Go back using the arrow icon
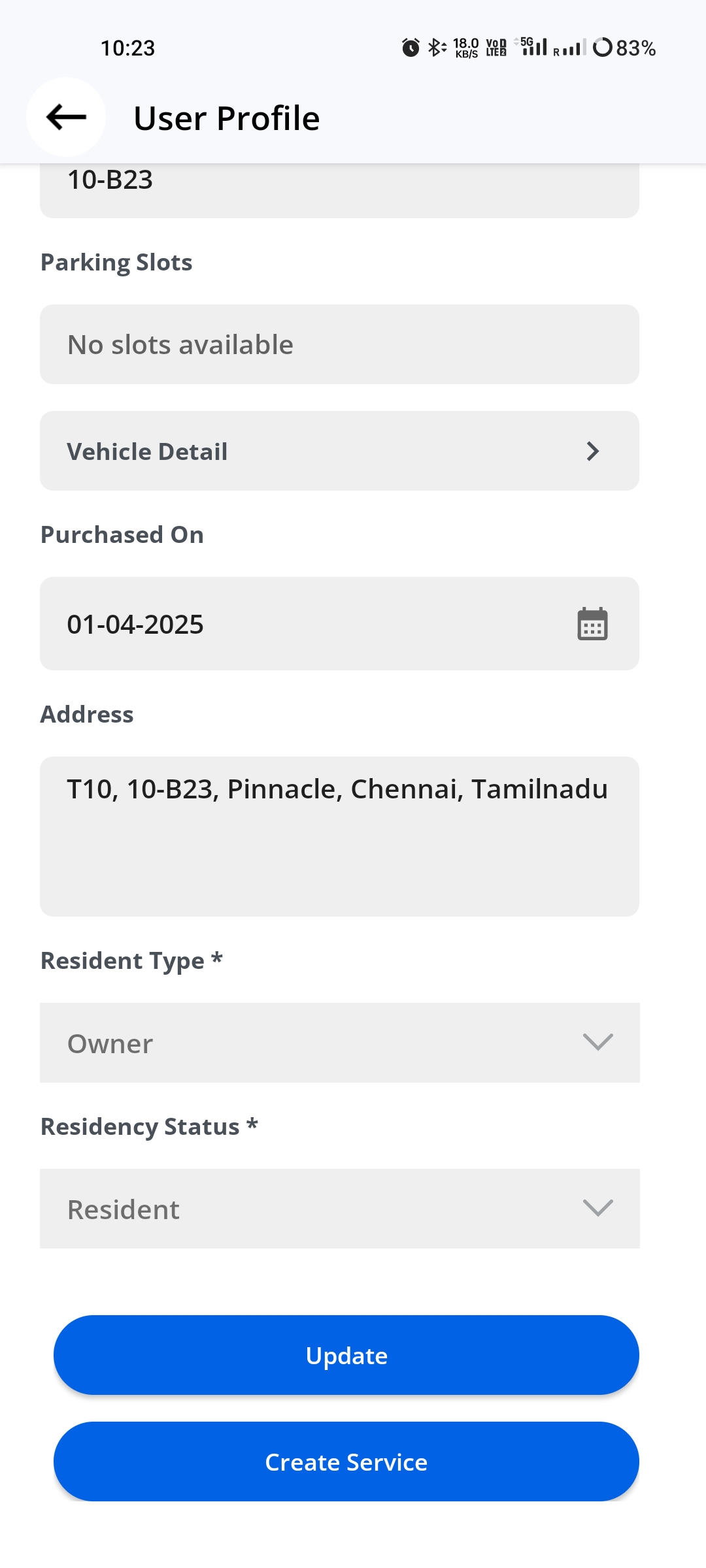 click(66, 118)
